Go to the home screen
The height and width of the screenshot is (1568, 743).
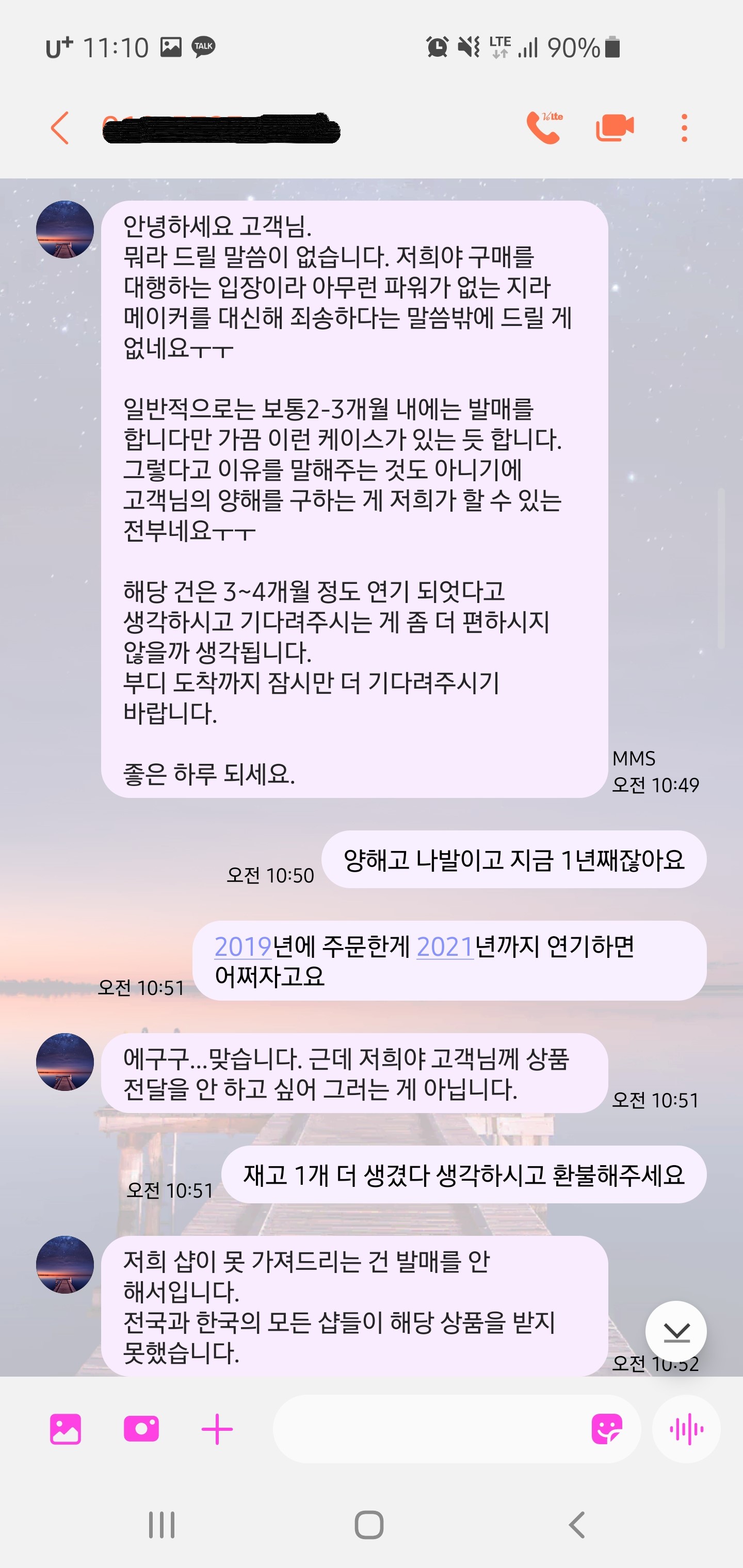coord(369,1525)
